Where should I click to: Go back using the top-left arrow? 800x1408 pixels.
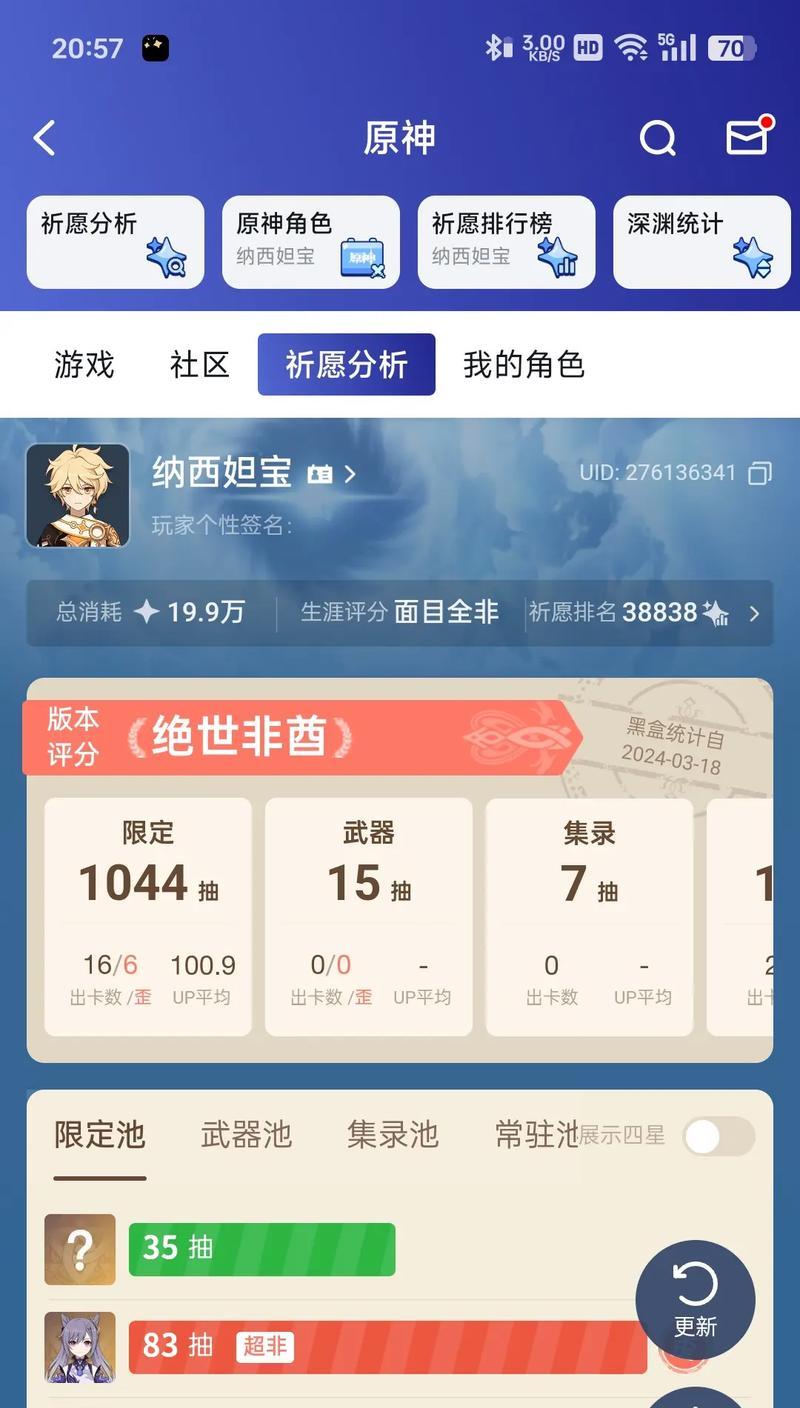click(44, 138)
